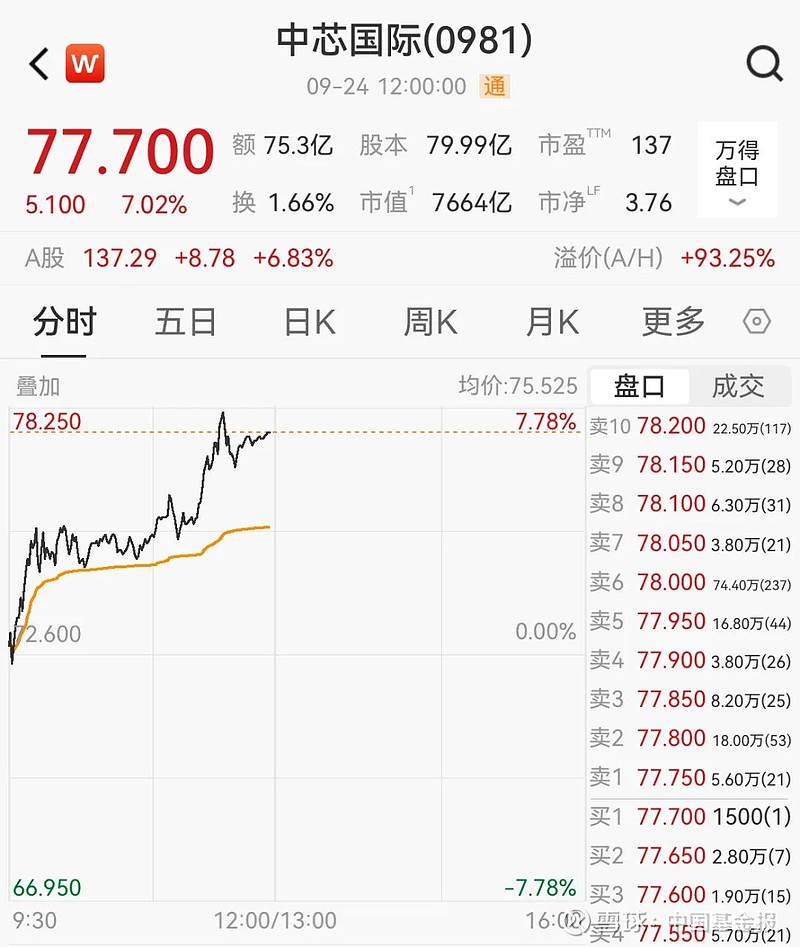
Task: Click the back arrow icon
Action: click(36, 62)
